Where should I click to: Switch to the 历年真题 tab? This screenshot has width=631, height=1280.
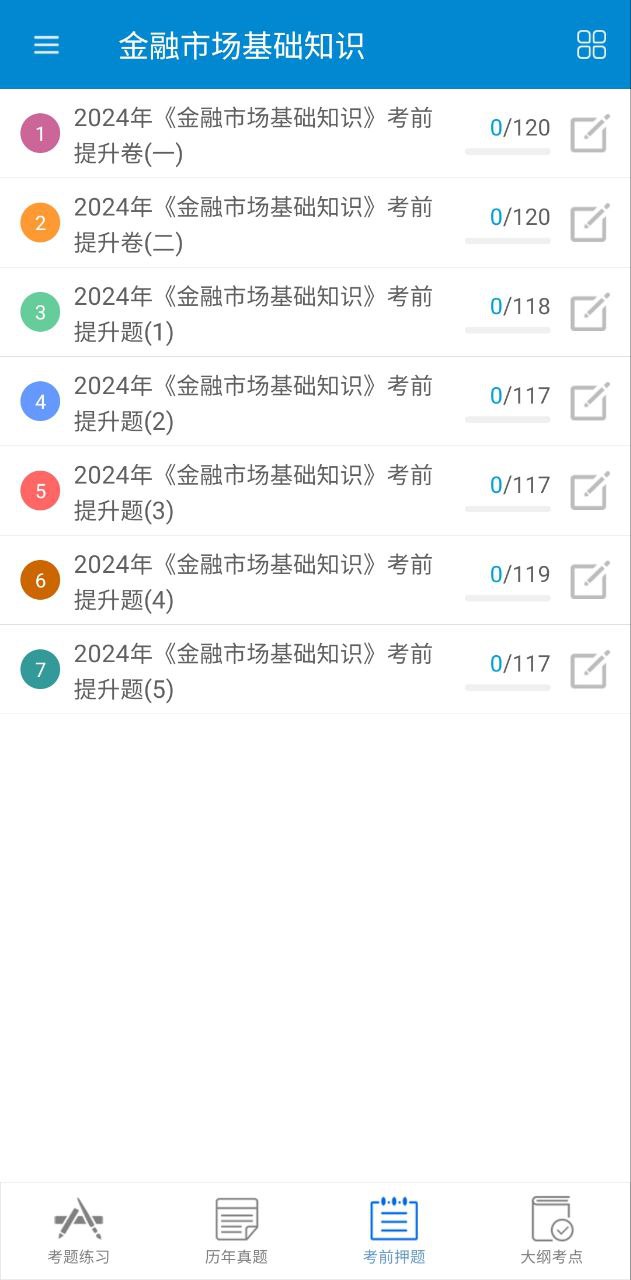coord(237,1231)
